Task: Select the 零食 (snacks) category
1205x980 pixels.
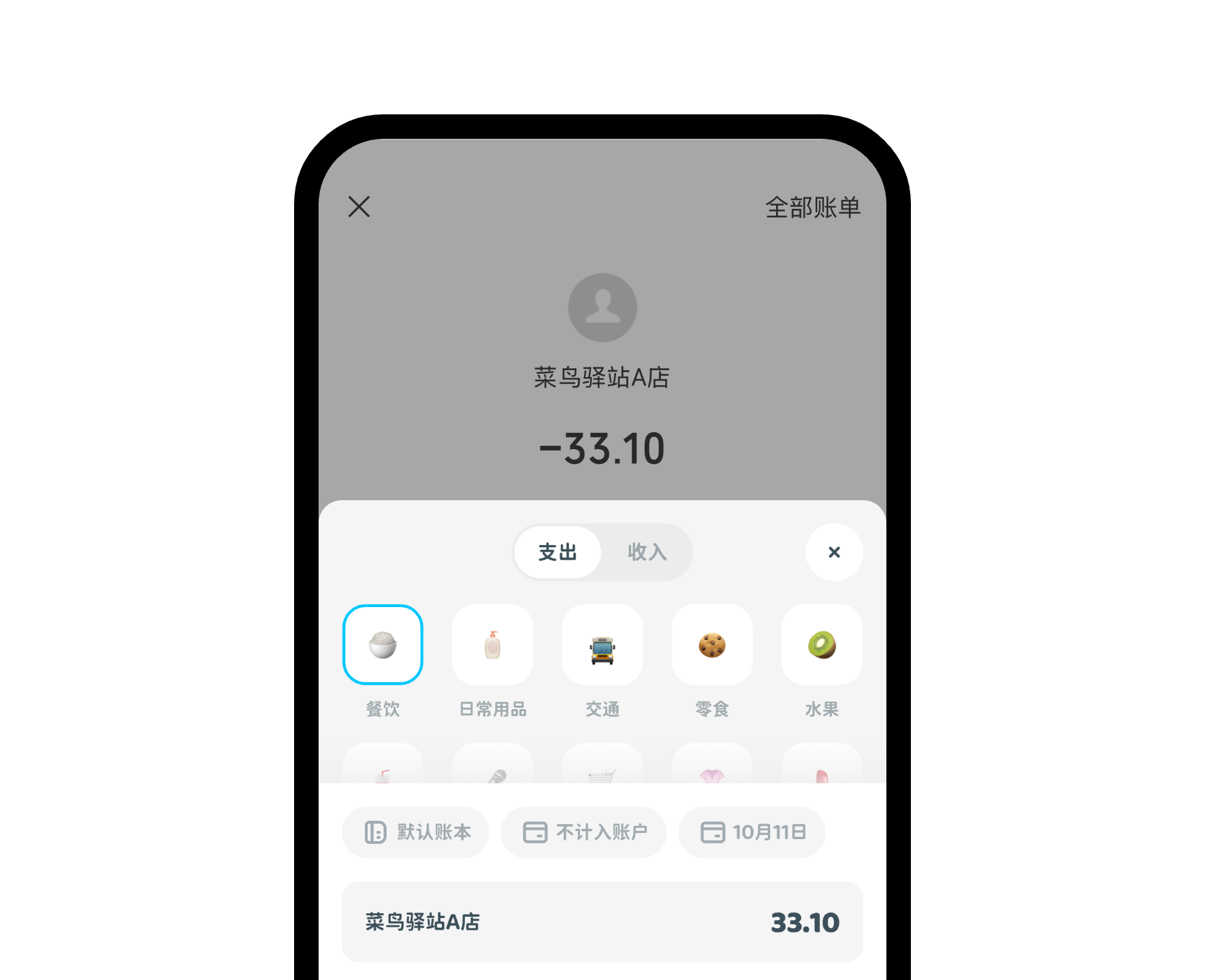Action: click(x=712, y=644)
